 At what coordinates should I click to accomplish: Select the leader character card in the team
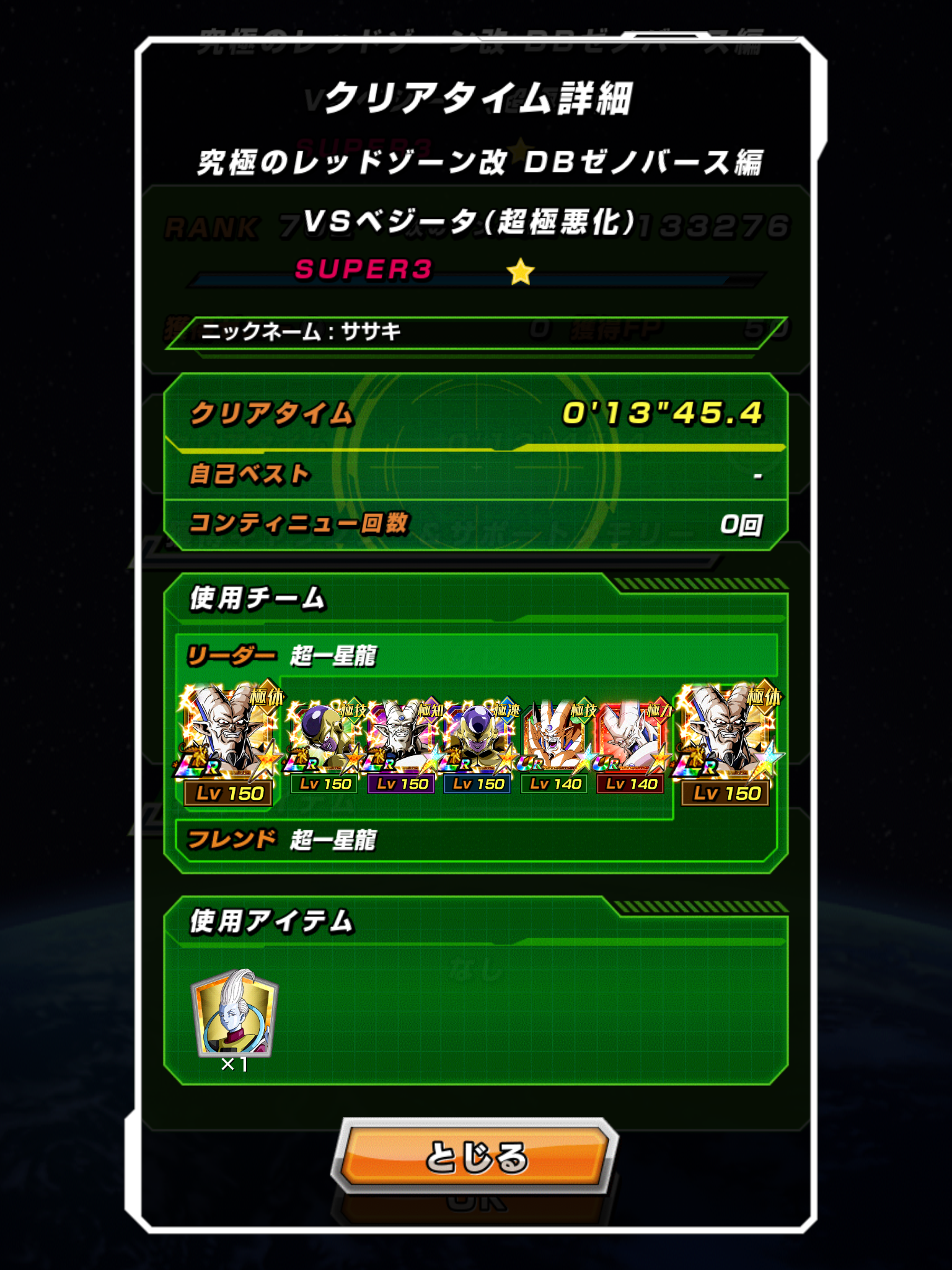tap(229, 742)
